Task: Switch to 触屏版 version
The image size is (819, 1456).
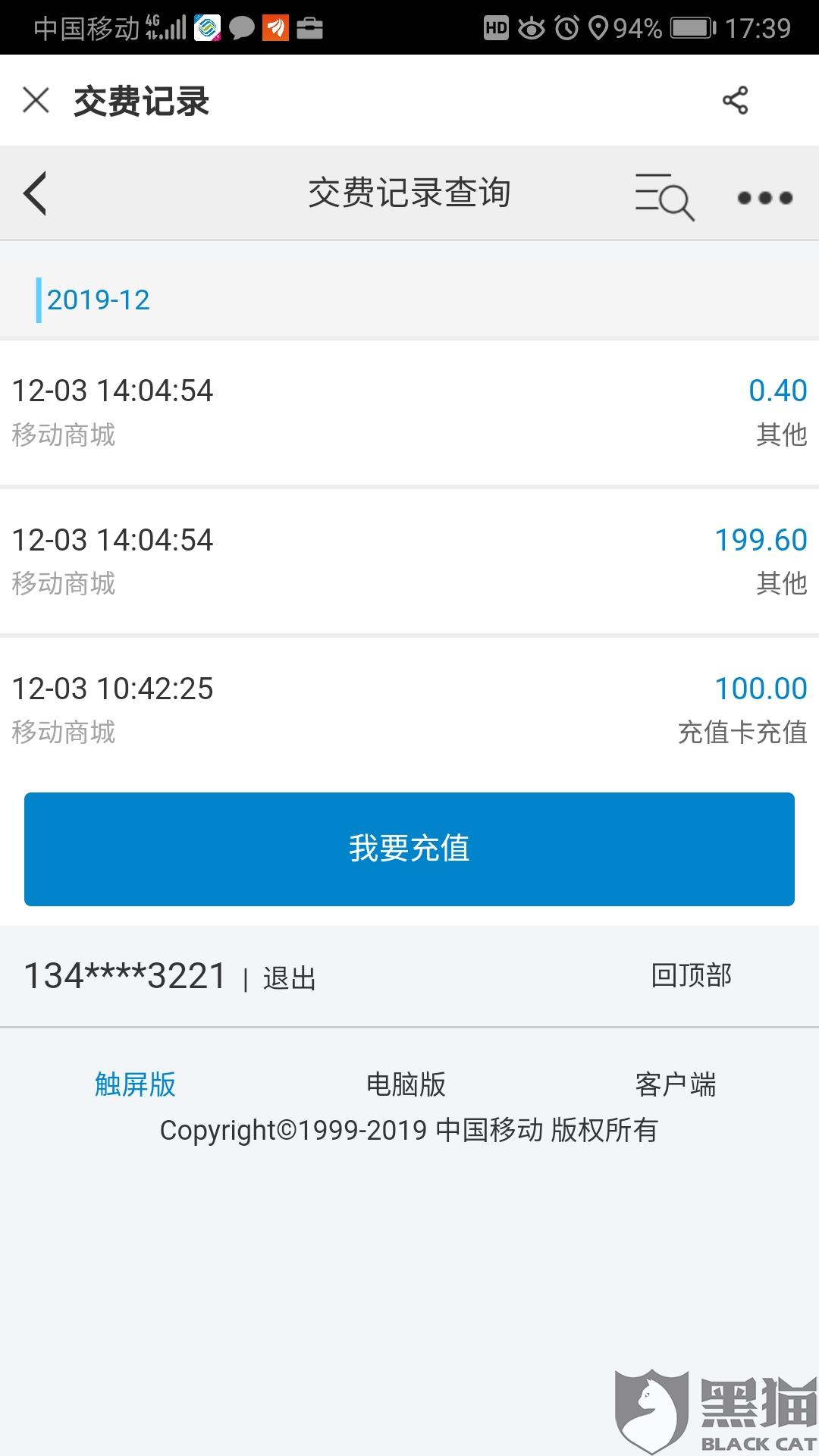Action: (x=135, y=1084)
